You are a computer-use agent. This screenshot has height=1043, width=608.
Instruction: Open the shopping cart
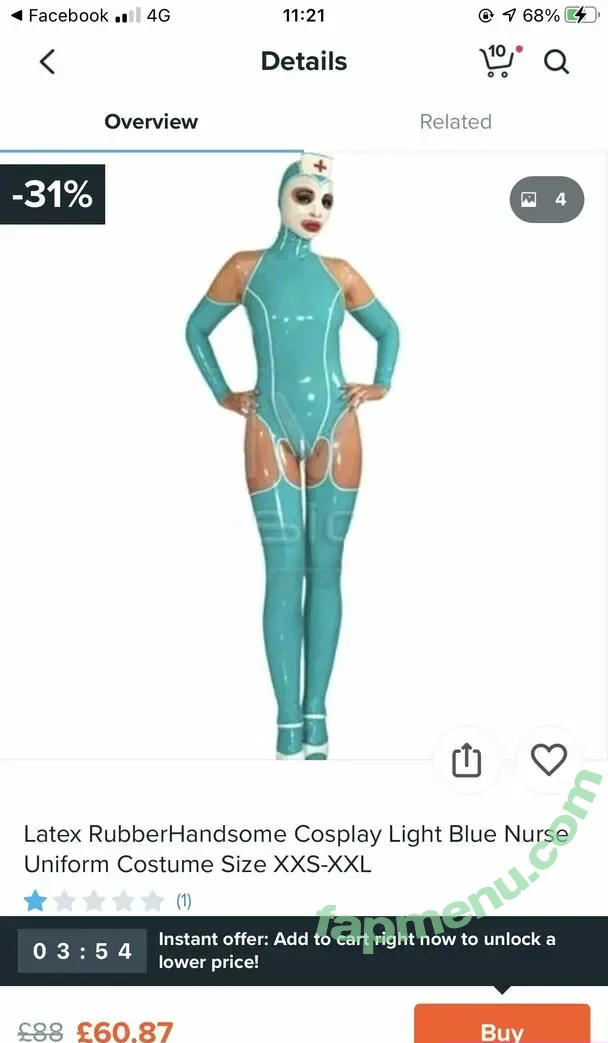click(498, 61)
